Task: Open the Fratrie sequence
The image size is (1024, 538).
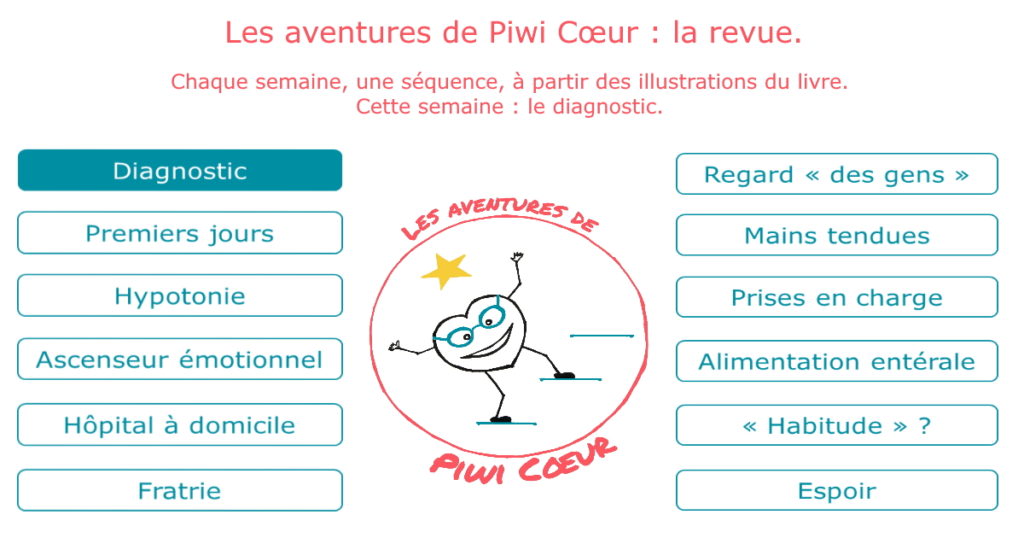Action: (180, 491)
